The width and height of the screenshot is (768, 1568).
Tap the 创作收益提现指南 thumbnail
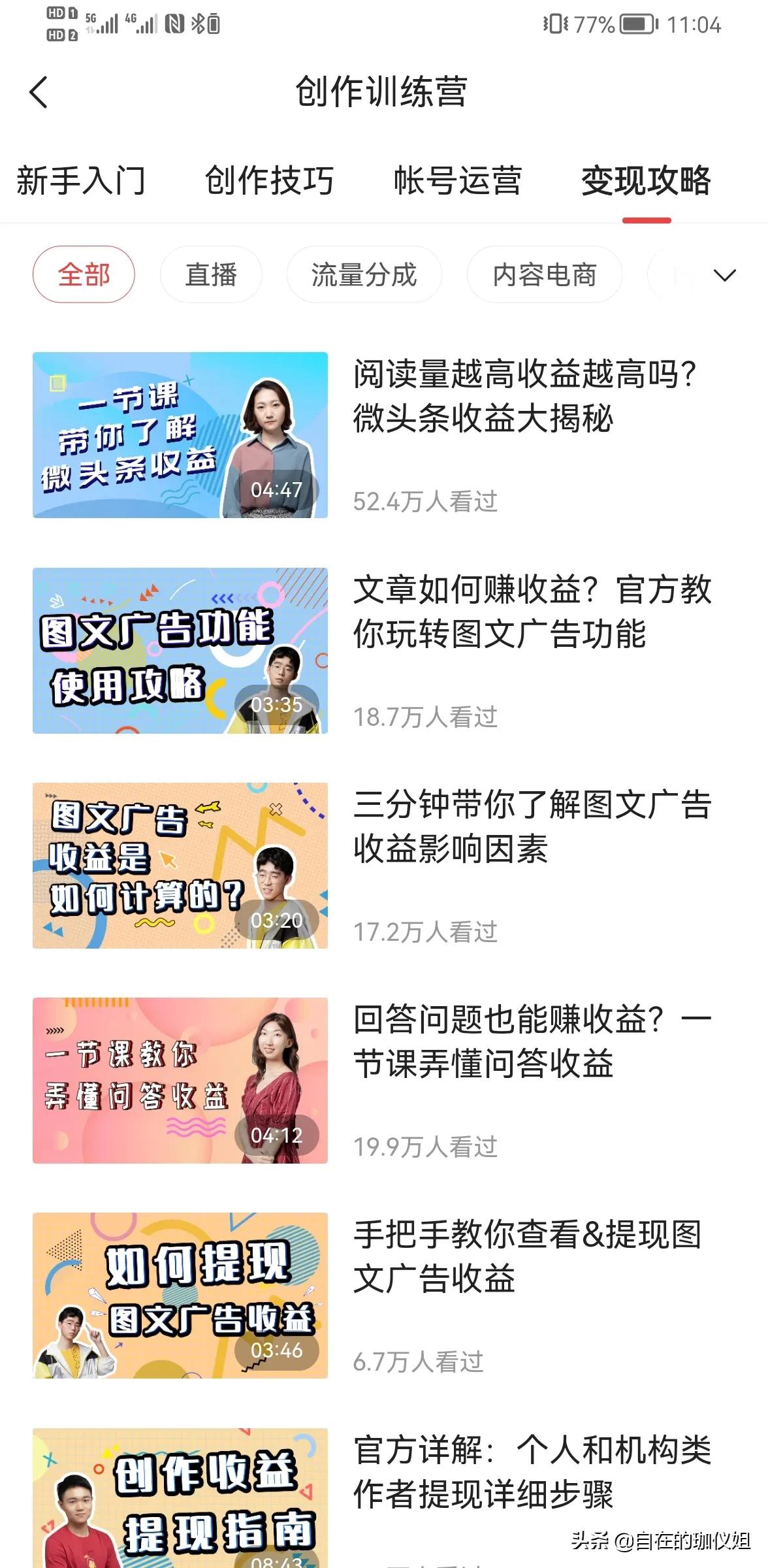pyautogui.click(x=180, y=1496)
